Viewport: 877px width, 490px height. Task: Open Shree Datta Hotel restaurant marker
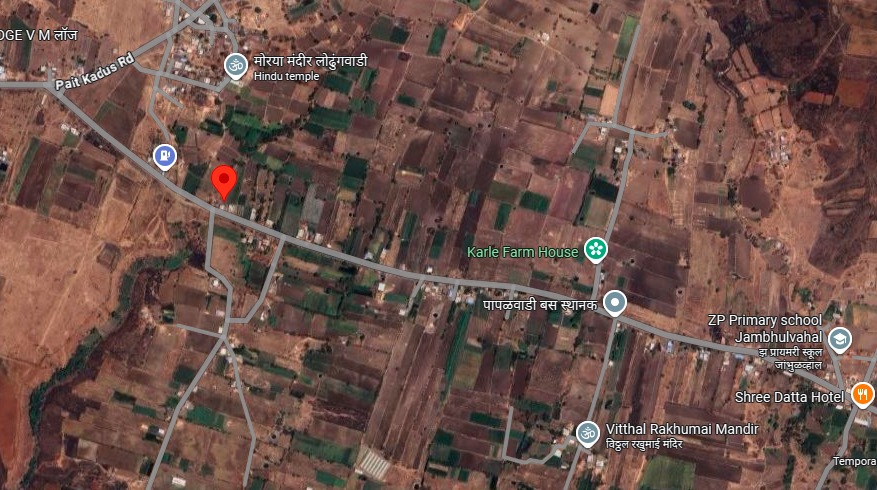click(861, 394)
